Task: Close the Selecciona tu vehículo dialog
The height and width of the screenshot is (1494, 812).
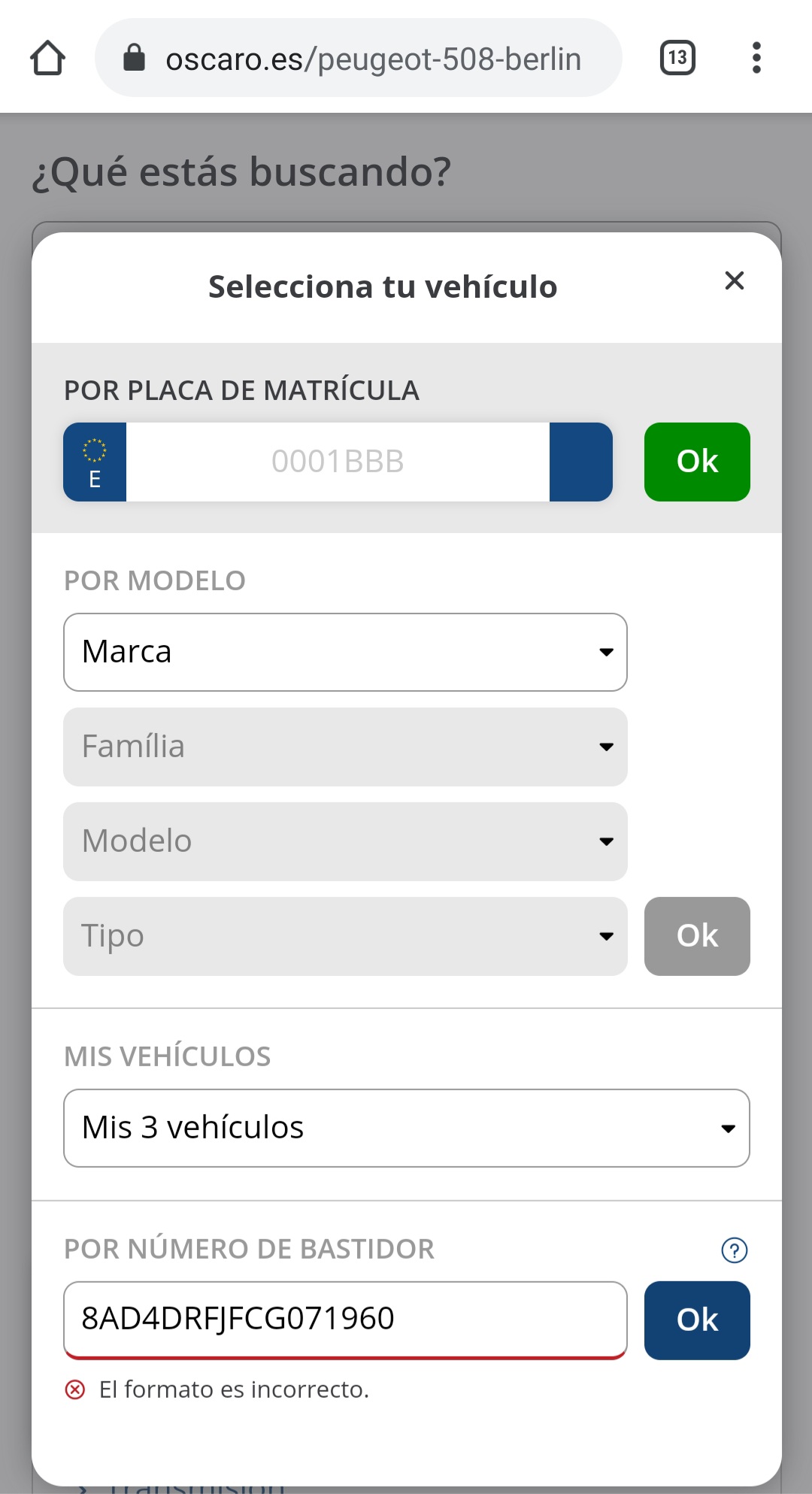Action: (734, 280)
